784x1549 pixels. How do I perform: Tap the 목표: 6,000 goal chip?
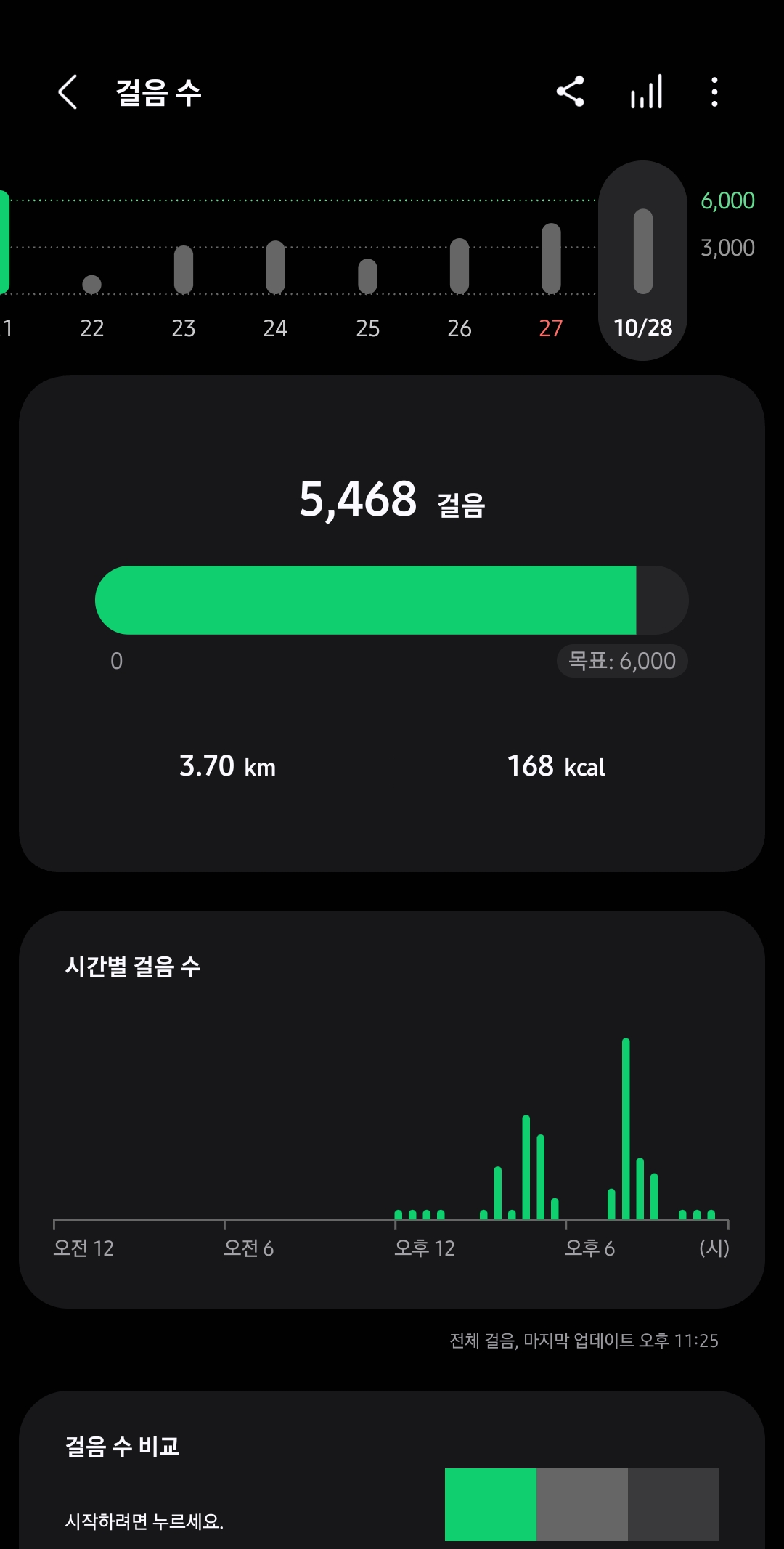coord(622,661)
